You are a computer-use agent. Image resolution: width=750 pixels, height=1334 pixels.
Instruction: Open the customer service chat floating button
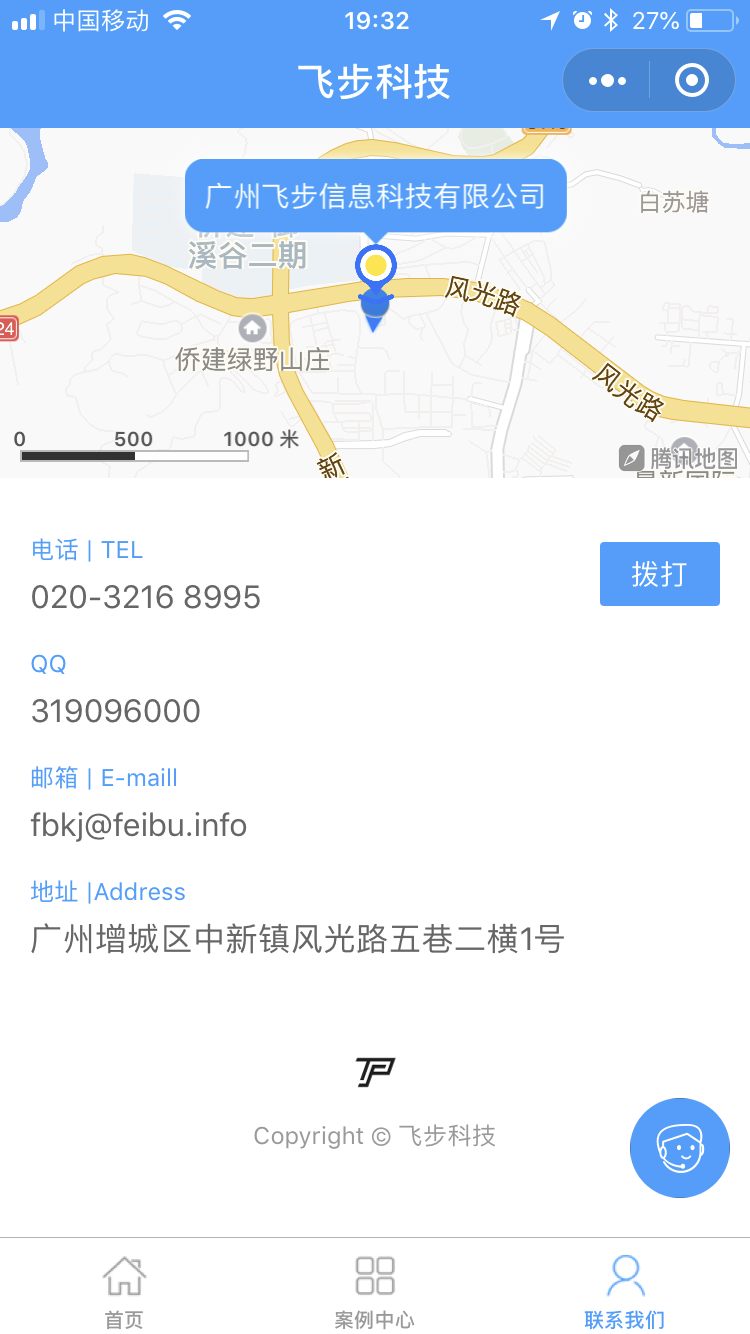(680, 1148)
